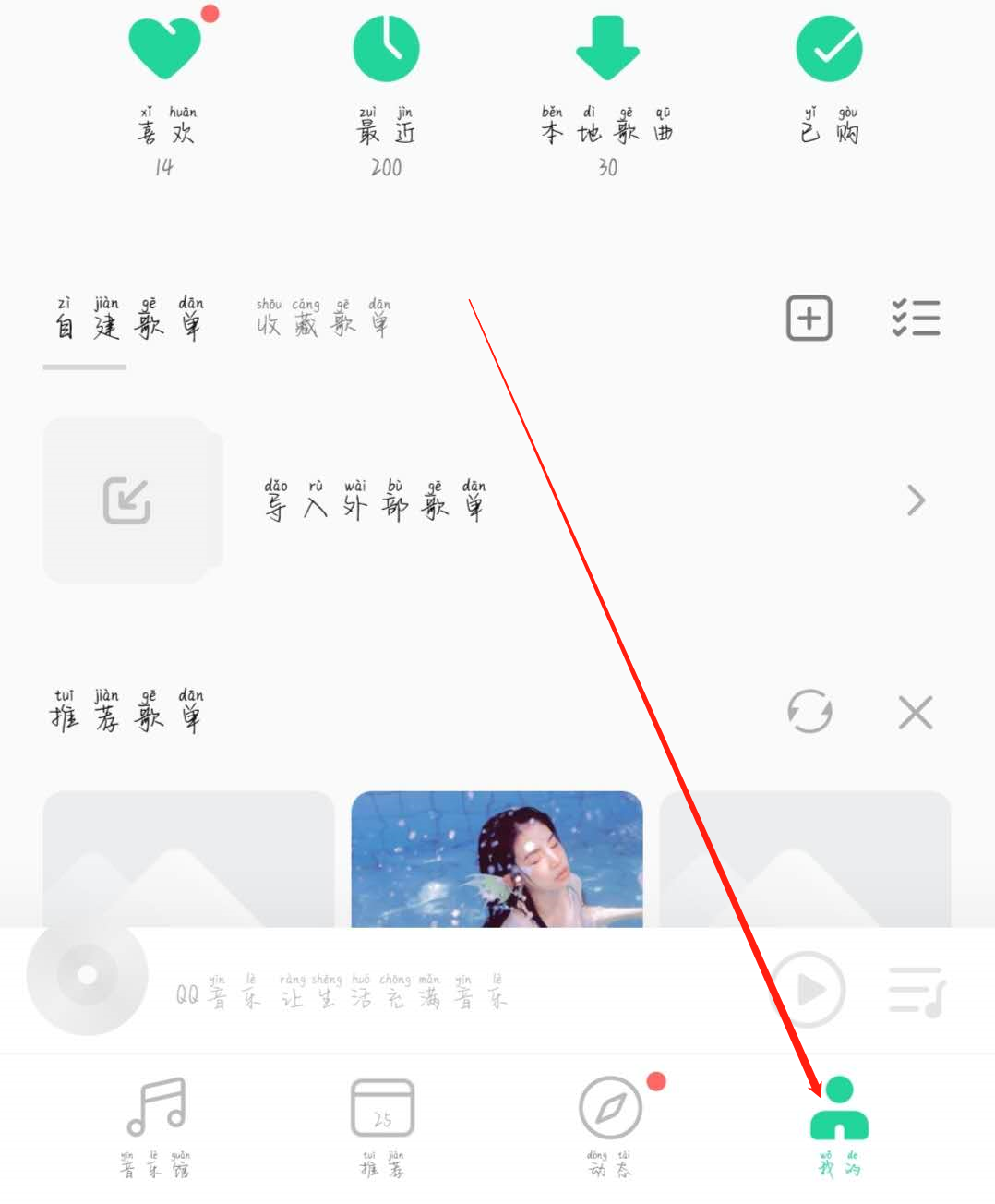This screenshot has height=1204, width=995.
Task: Play the current track in mini player
Action: tap(809, 990)
